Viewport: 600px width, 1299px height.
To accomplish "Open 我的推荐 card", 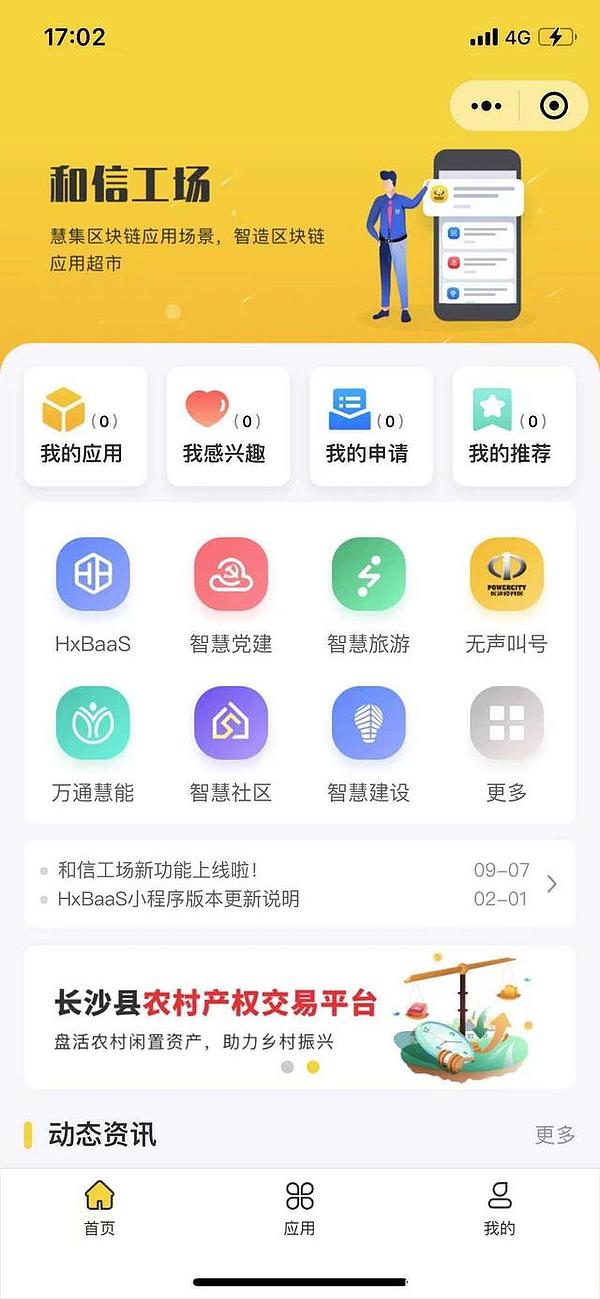I will [514, 427].
